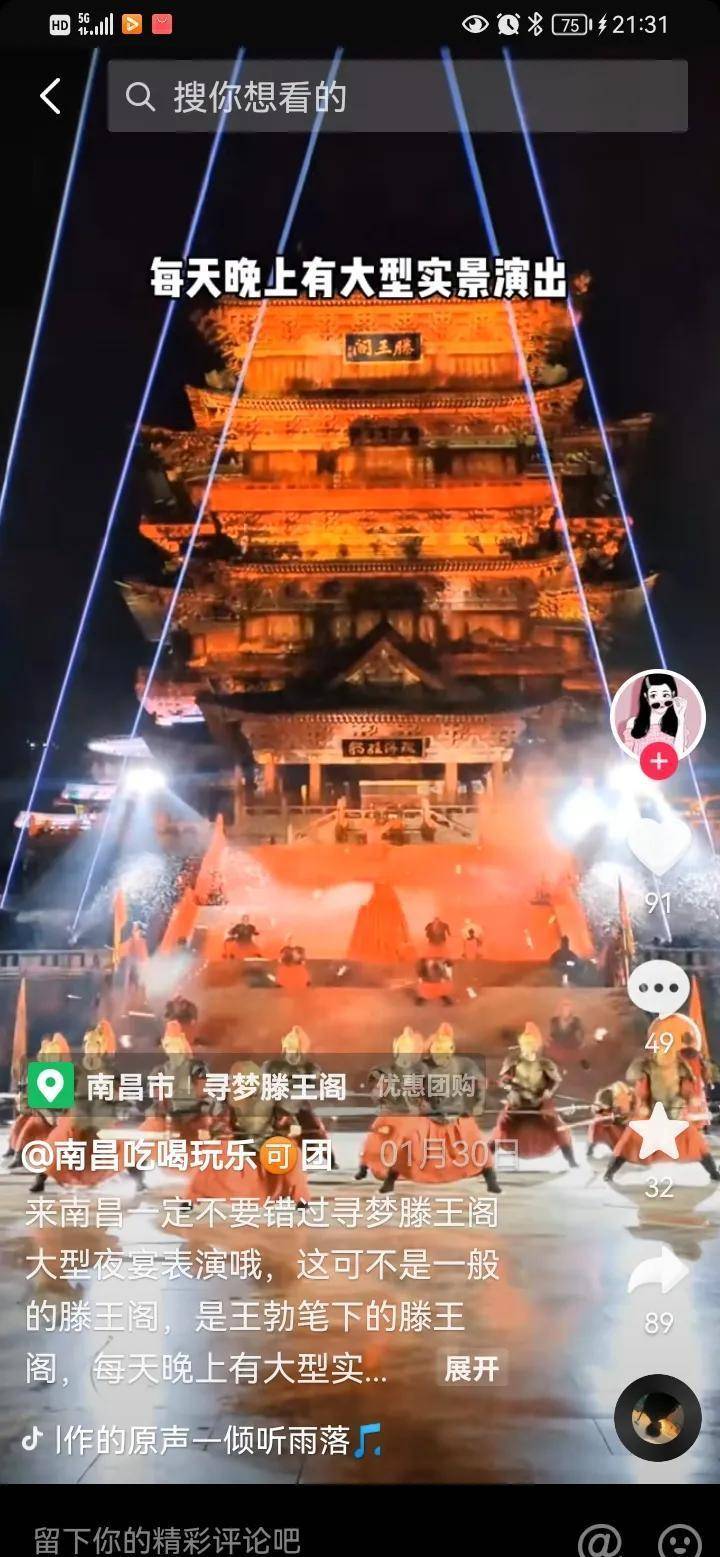Open the @南昌吃喝玩乐可团 author name
The height and width of the screenshot is (1557, 720).
click(178, 1155)
